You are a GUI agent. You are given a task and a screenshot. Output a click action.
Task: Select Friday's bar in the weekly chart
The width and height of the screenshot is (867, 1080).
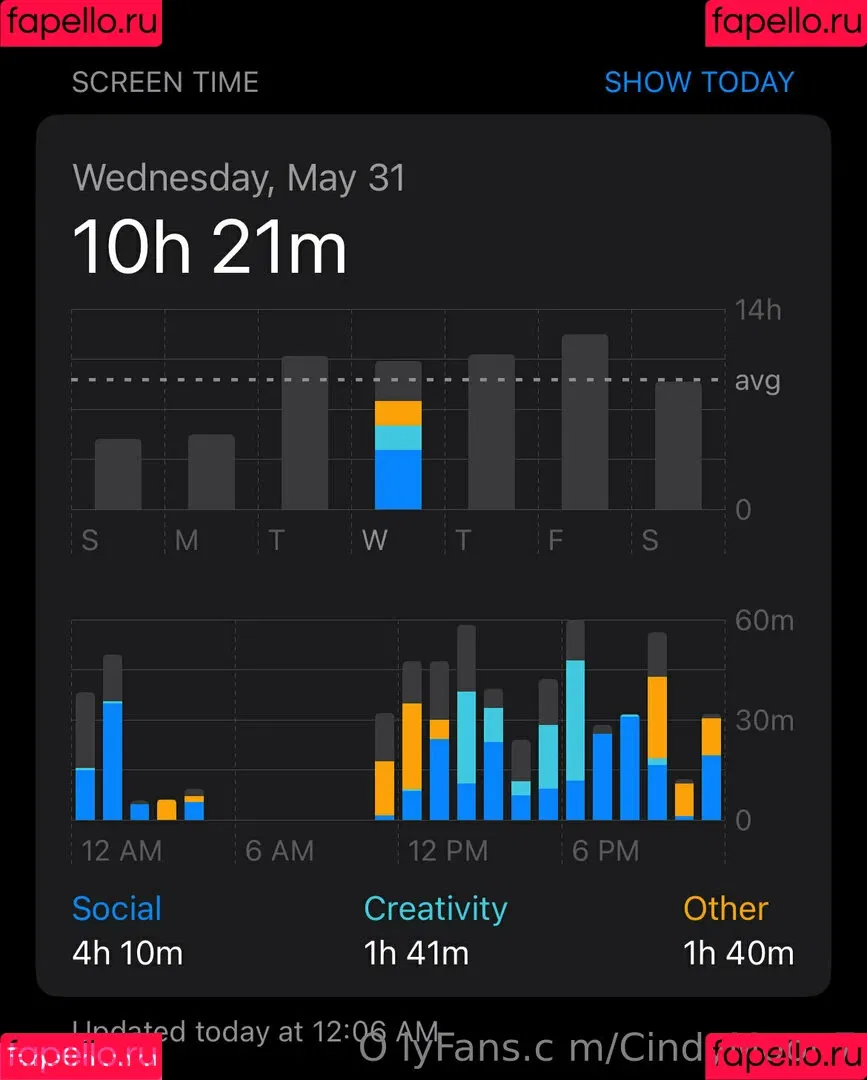pyautogui.click(x=585, y=422)
